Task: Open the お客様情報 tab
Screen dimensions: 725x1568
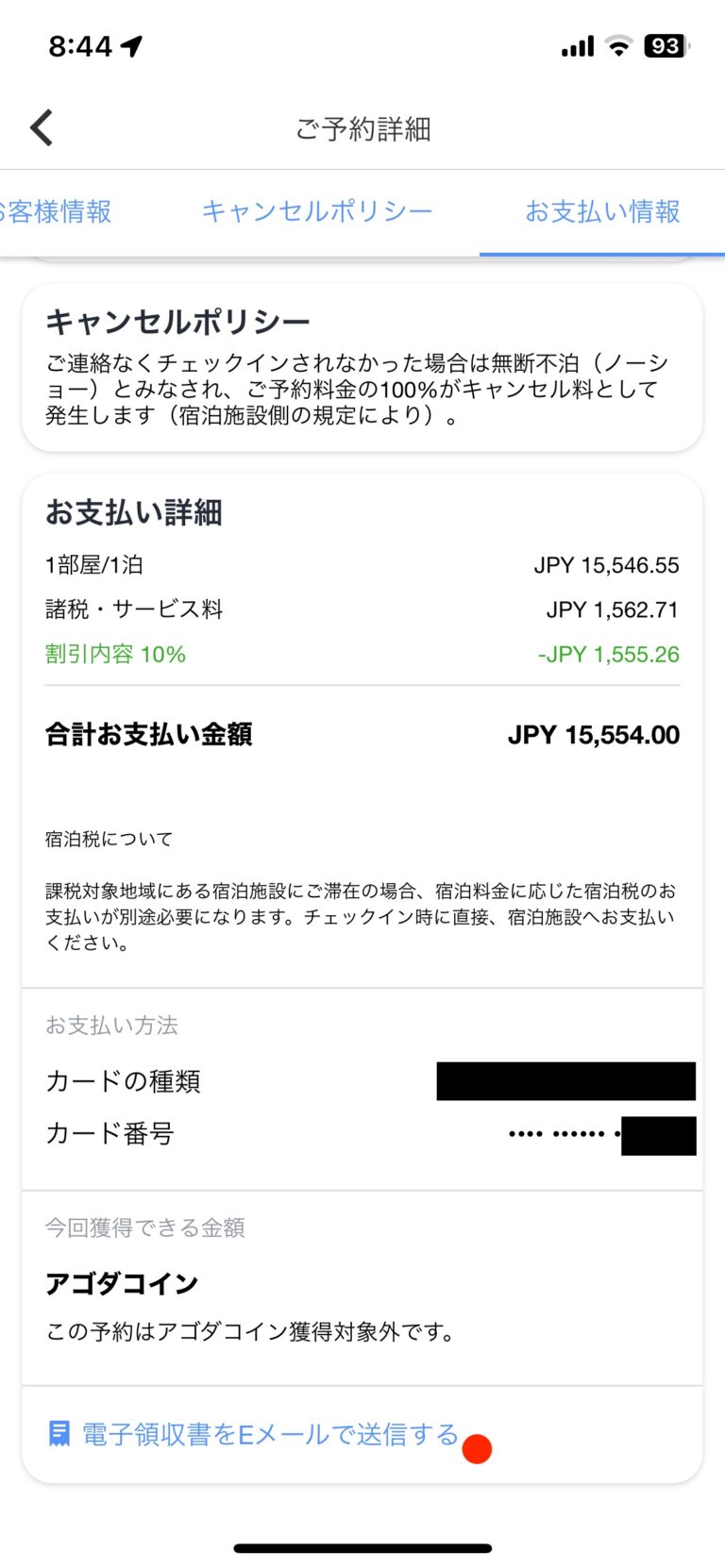Action: click(57, 212)
